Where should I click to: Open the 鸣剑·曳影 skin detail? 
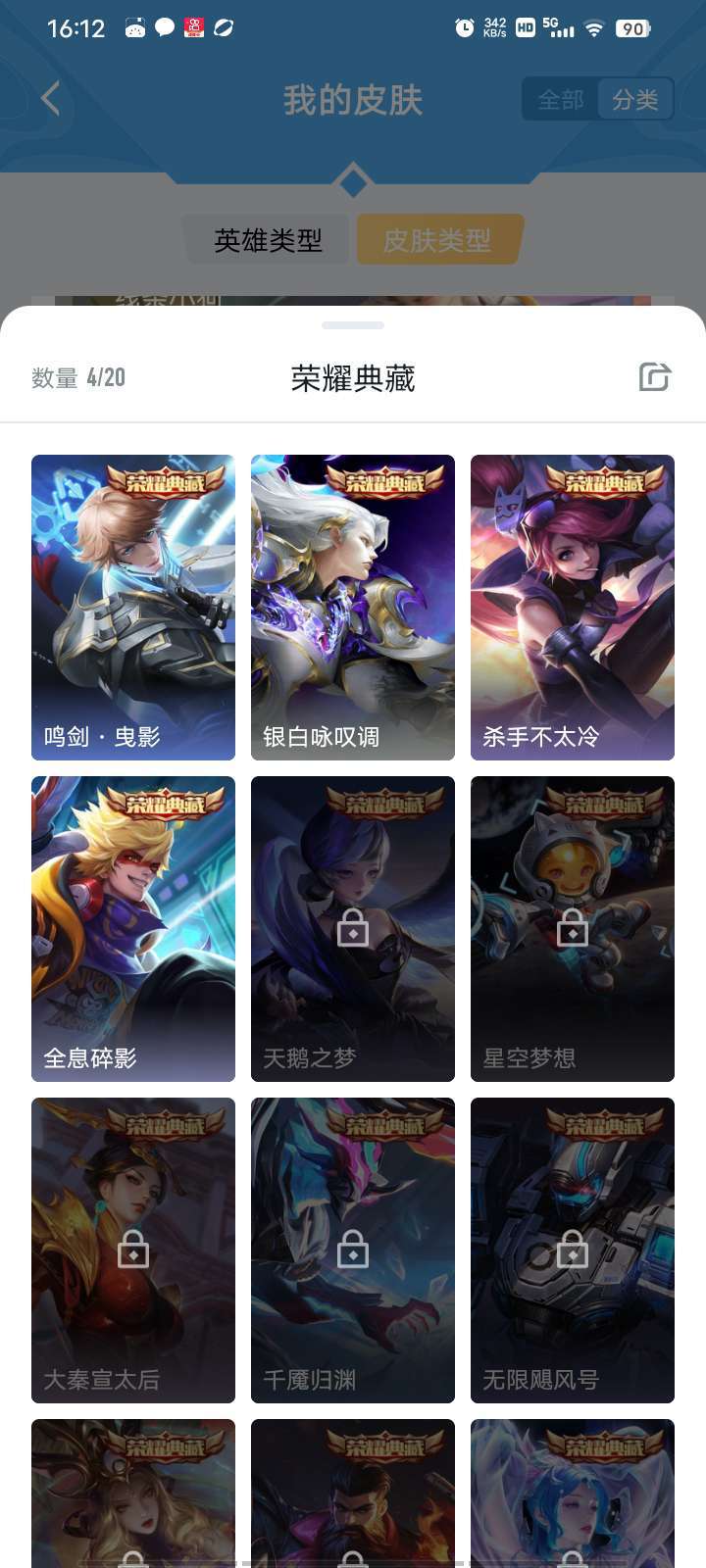pyautogui.click(x=132, y=607)
